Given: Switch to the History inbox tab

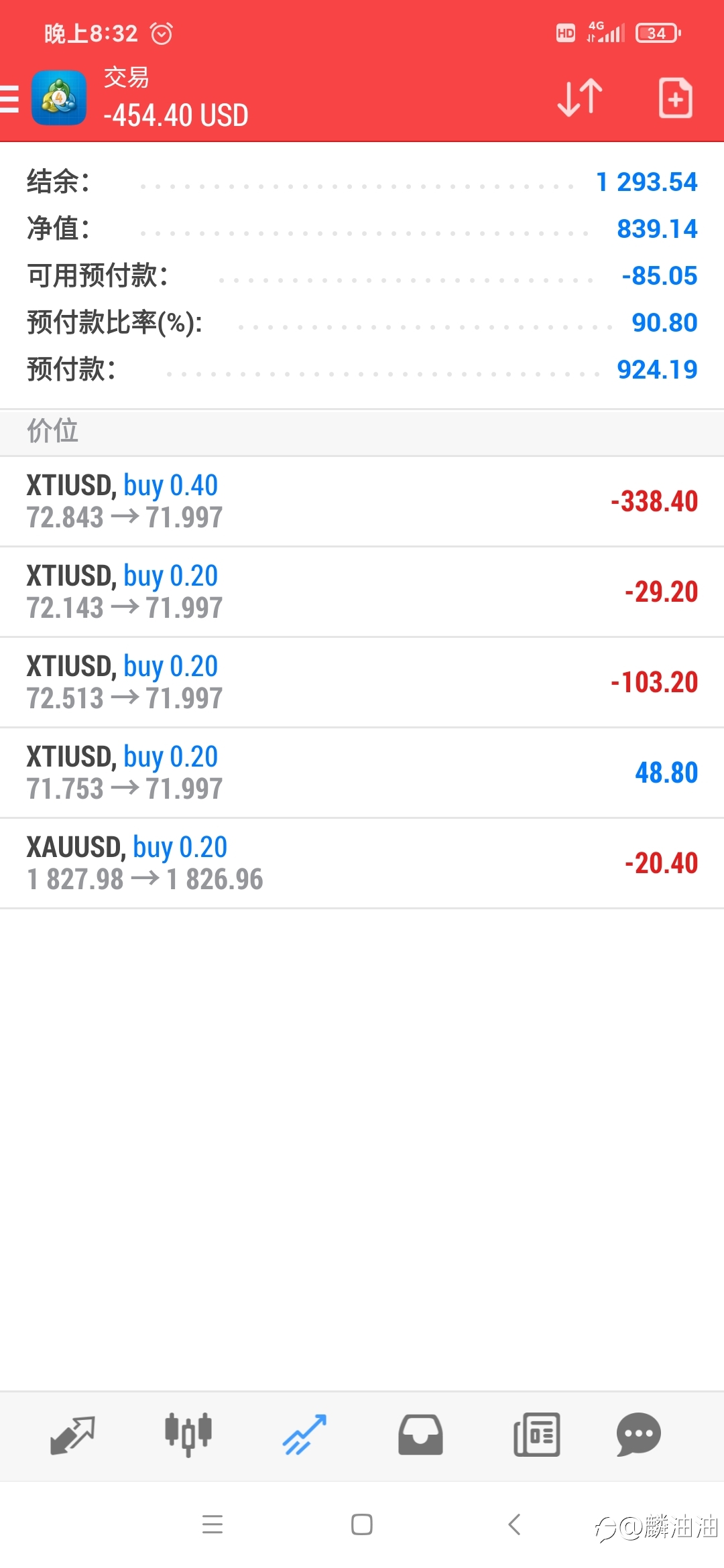Looking at the screenshot, I should coord(420,1435).
